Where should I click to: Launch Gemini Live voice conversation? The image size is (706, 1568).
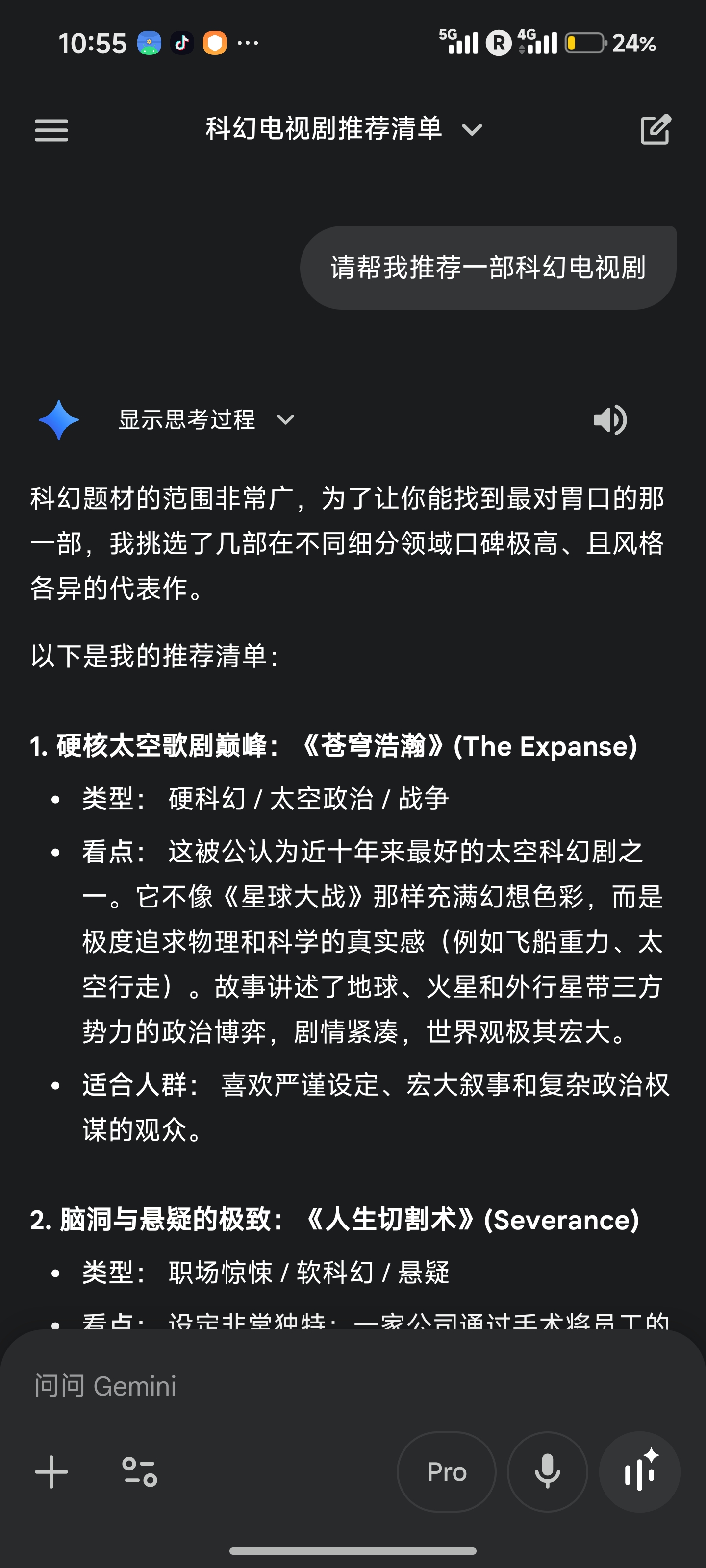pos(639,1472)
